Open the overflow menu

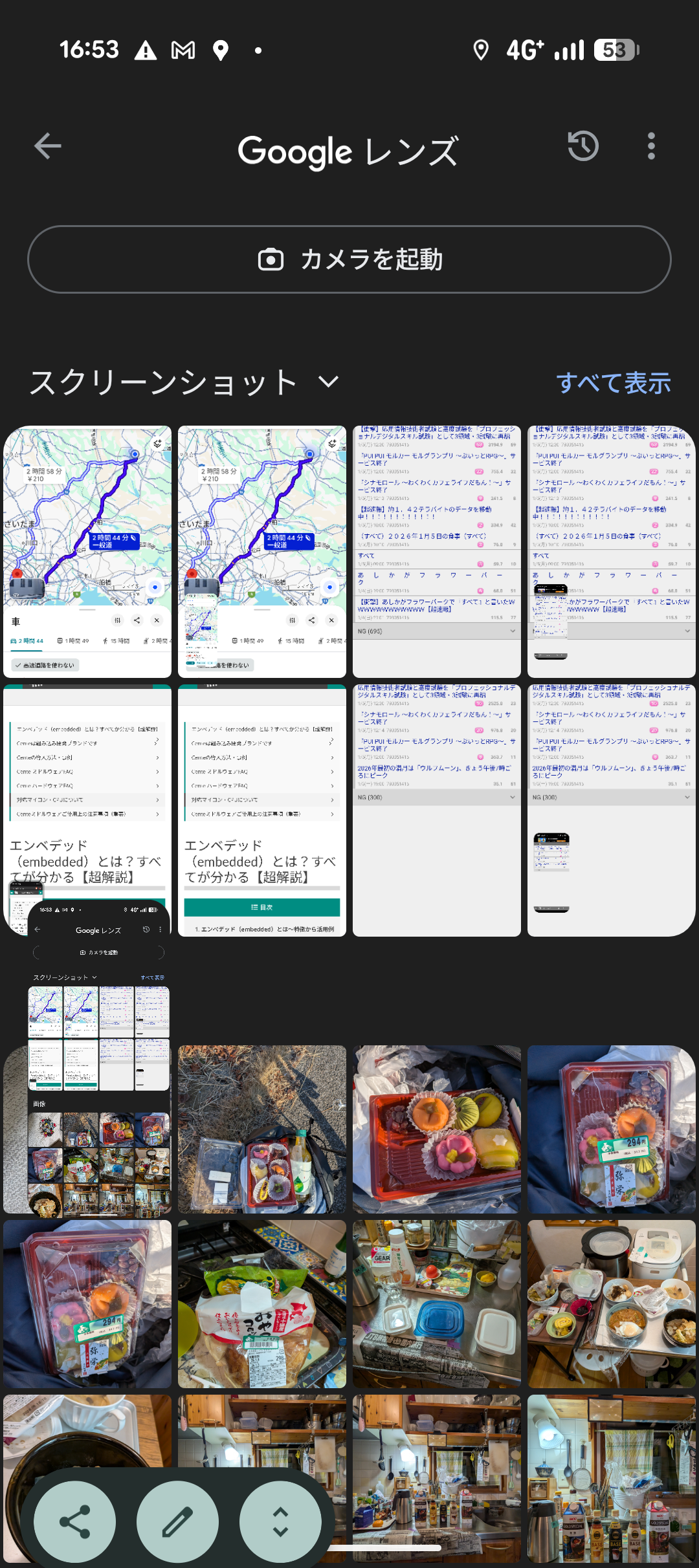[651, 146]
